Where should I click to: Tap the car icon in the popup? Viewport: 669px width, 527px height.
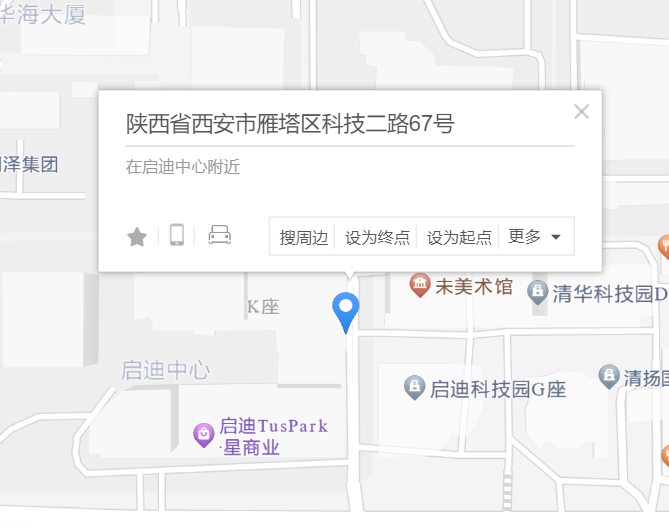(220, 236)
